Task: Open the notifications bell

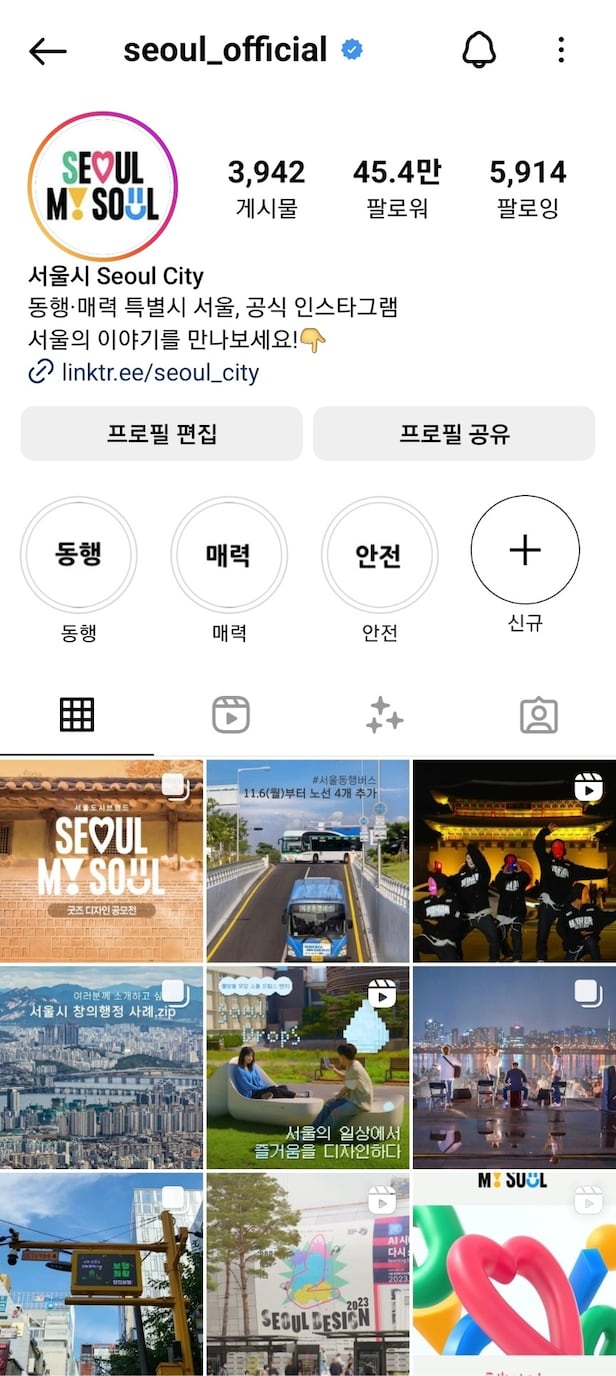Action: (479, 50)
